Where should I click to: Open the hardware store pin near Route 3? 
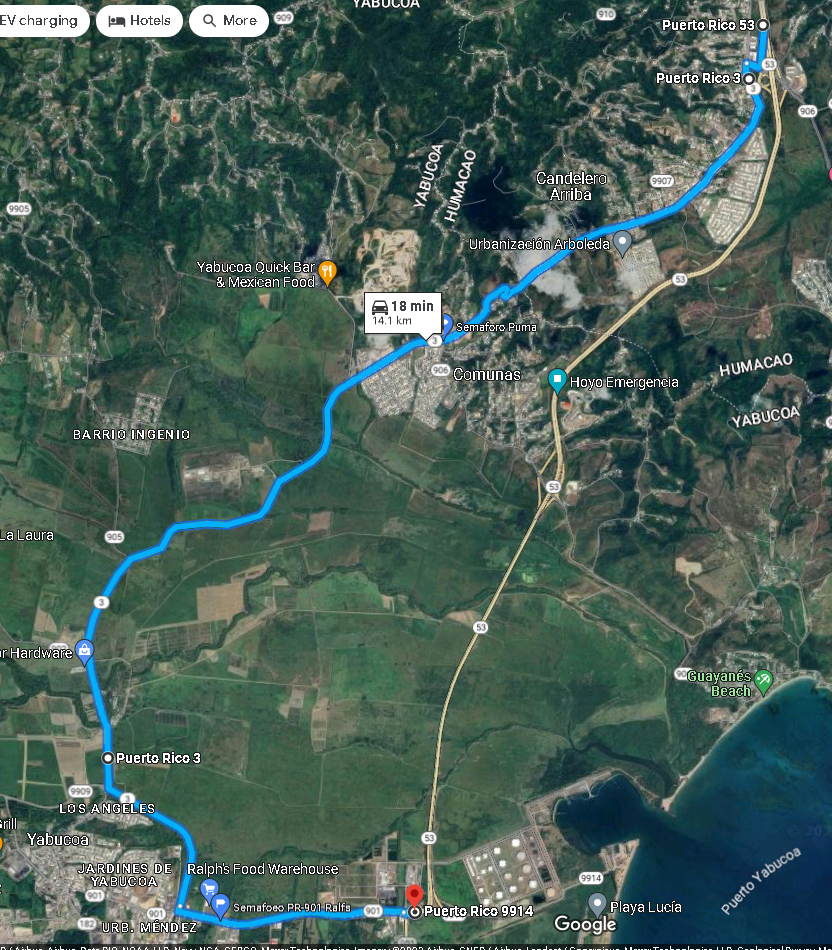(x=85, y=651)
